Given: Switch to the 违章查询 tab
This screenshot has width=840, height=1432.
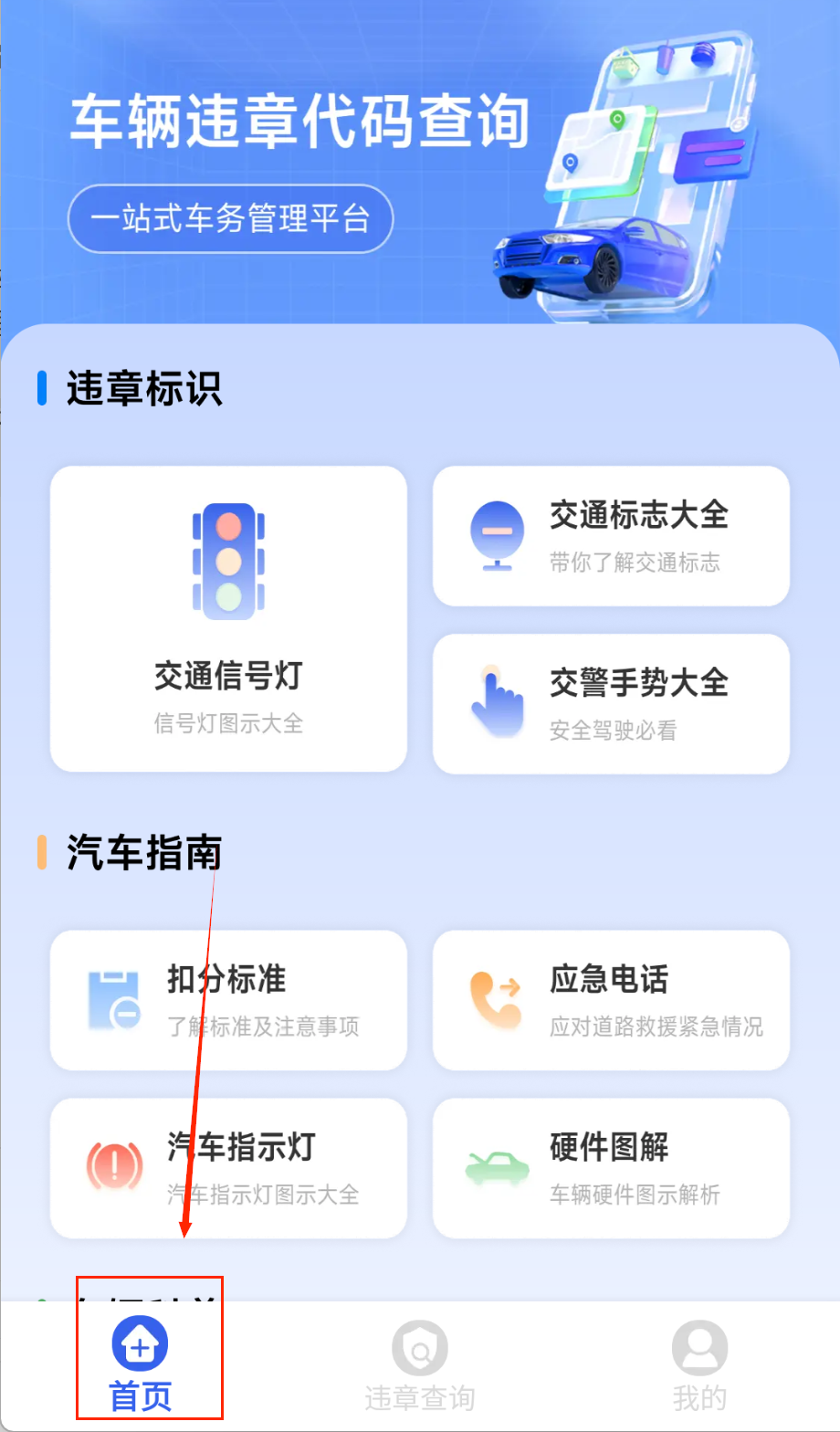Looking at the screenshot, I should [420, 1364].
